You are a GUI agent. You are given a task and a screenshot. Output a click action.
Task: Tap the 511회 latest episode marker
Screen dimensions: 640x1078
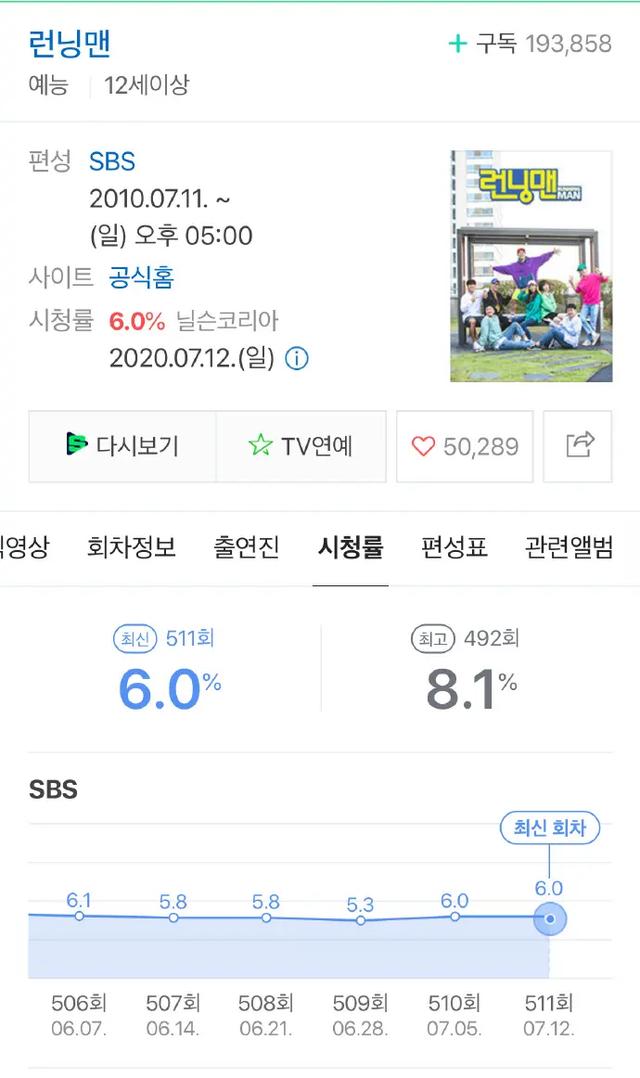click(549, 918)
